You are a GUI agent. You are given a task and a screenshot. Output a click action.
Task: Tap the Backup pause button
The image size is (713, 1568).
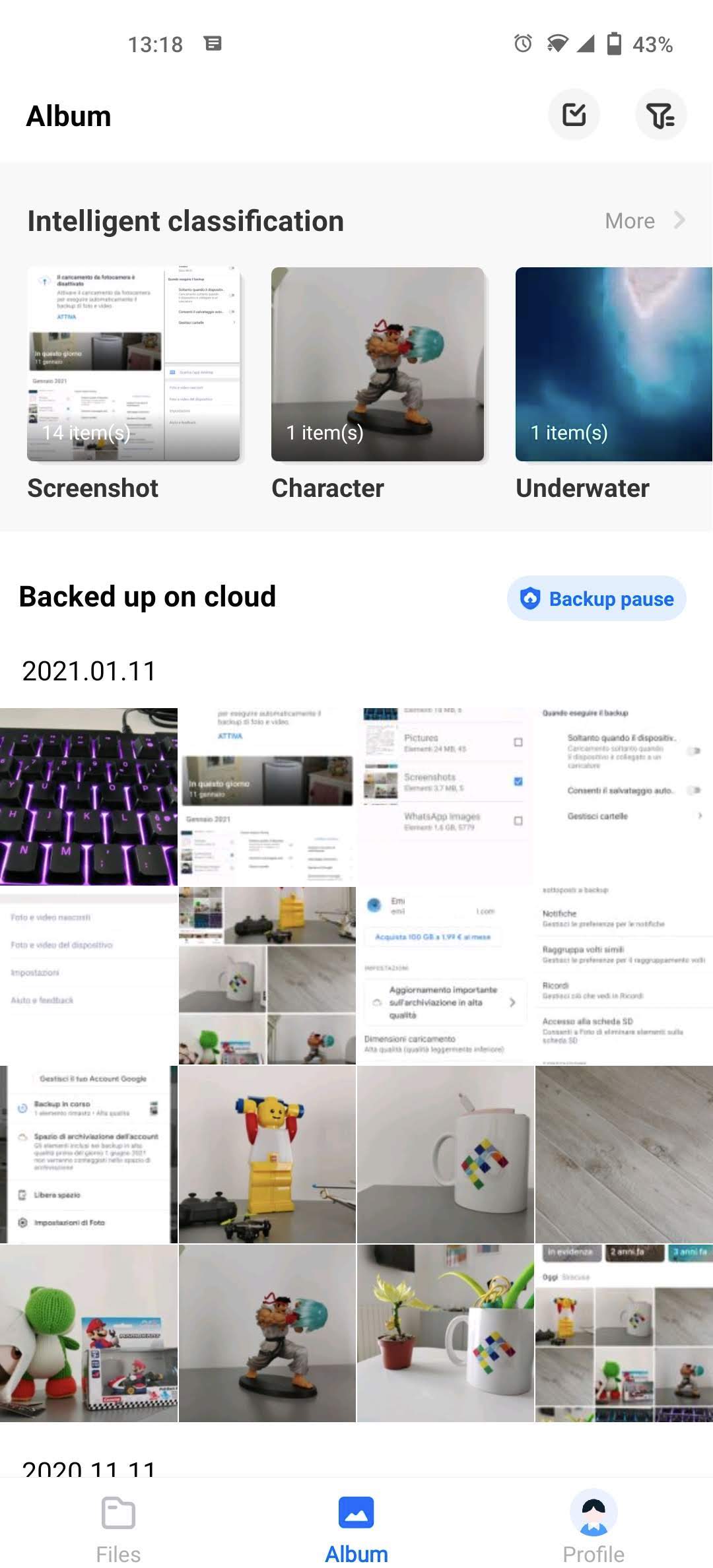(597, 599)
